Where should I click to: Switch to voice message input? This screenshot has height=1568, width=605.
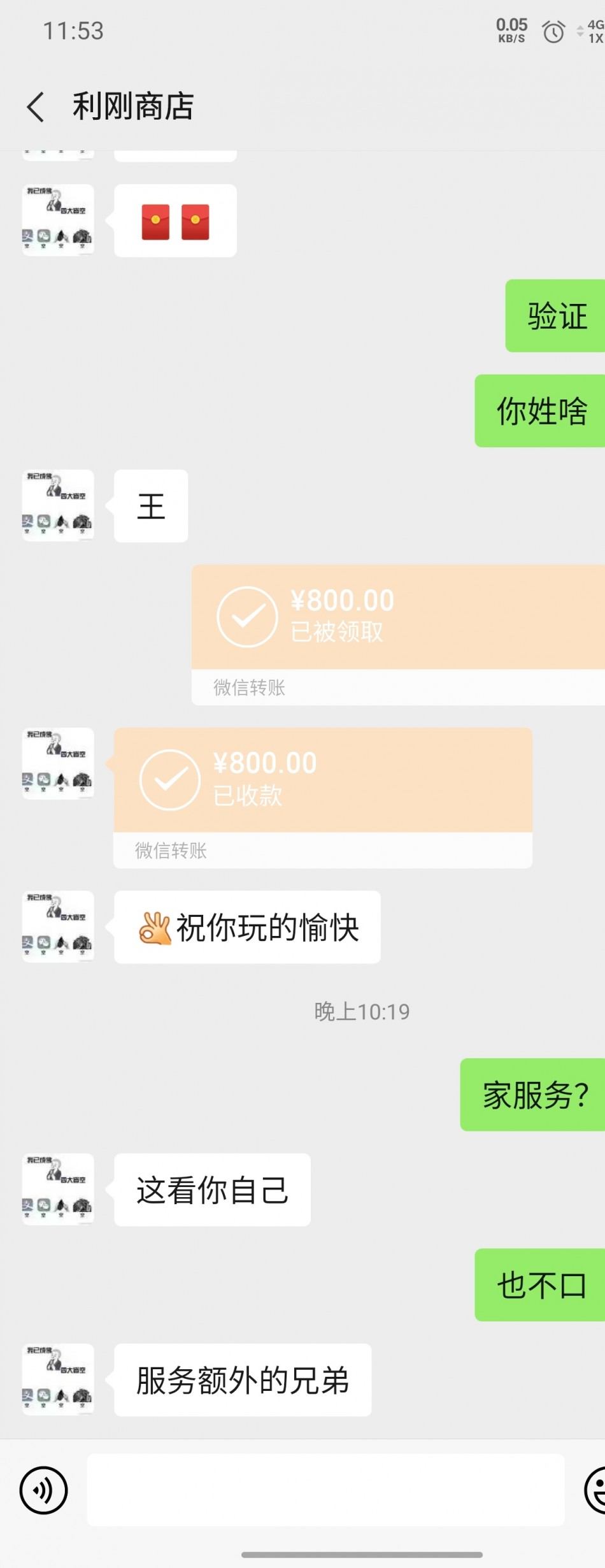(x=43, y=1490)
